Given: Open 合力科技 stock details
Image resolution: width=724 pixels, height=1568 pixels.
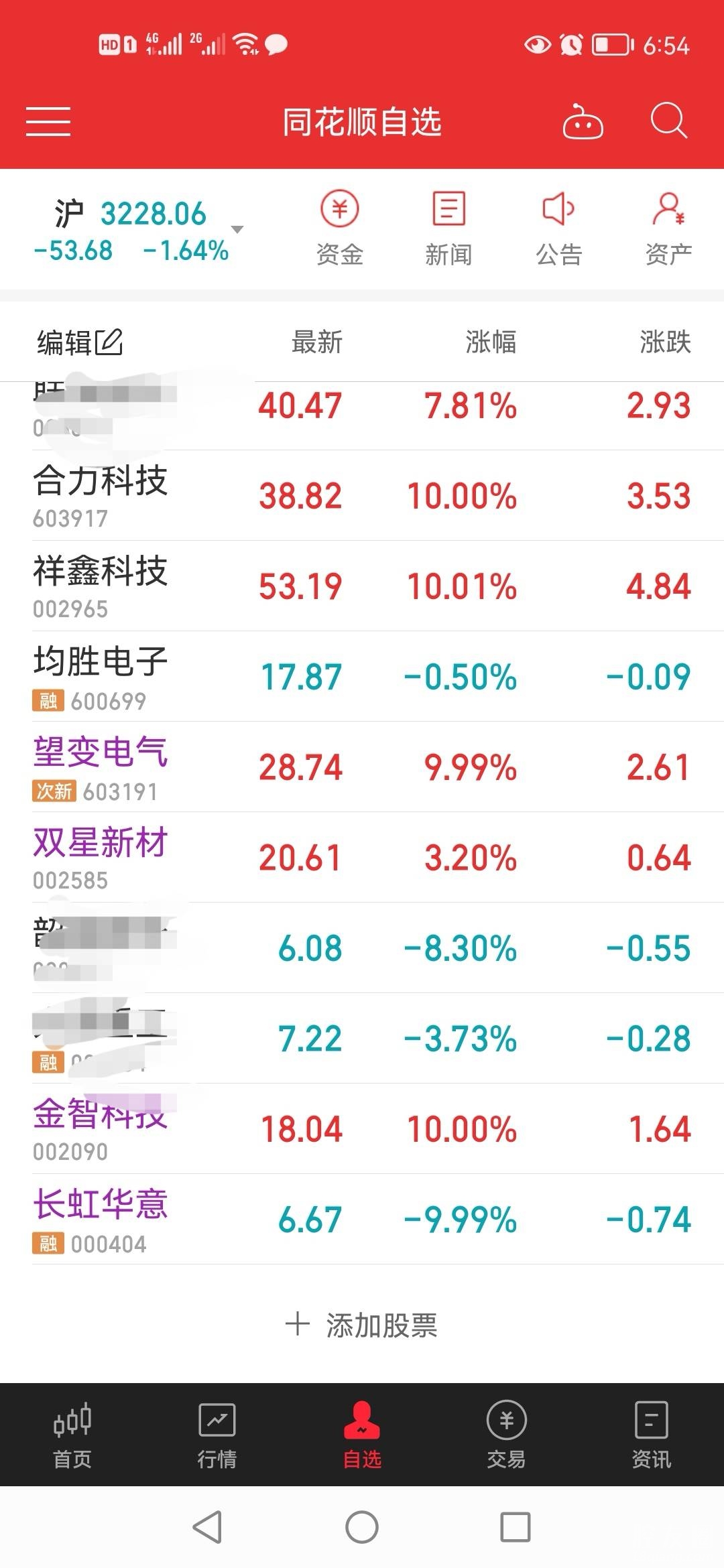Looking at the screenshot, I should pyautogui.click(x=101, y=495).
